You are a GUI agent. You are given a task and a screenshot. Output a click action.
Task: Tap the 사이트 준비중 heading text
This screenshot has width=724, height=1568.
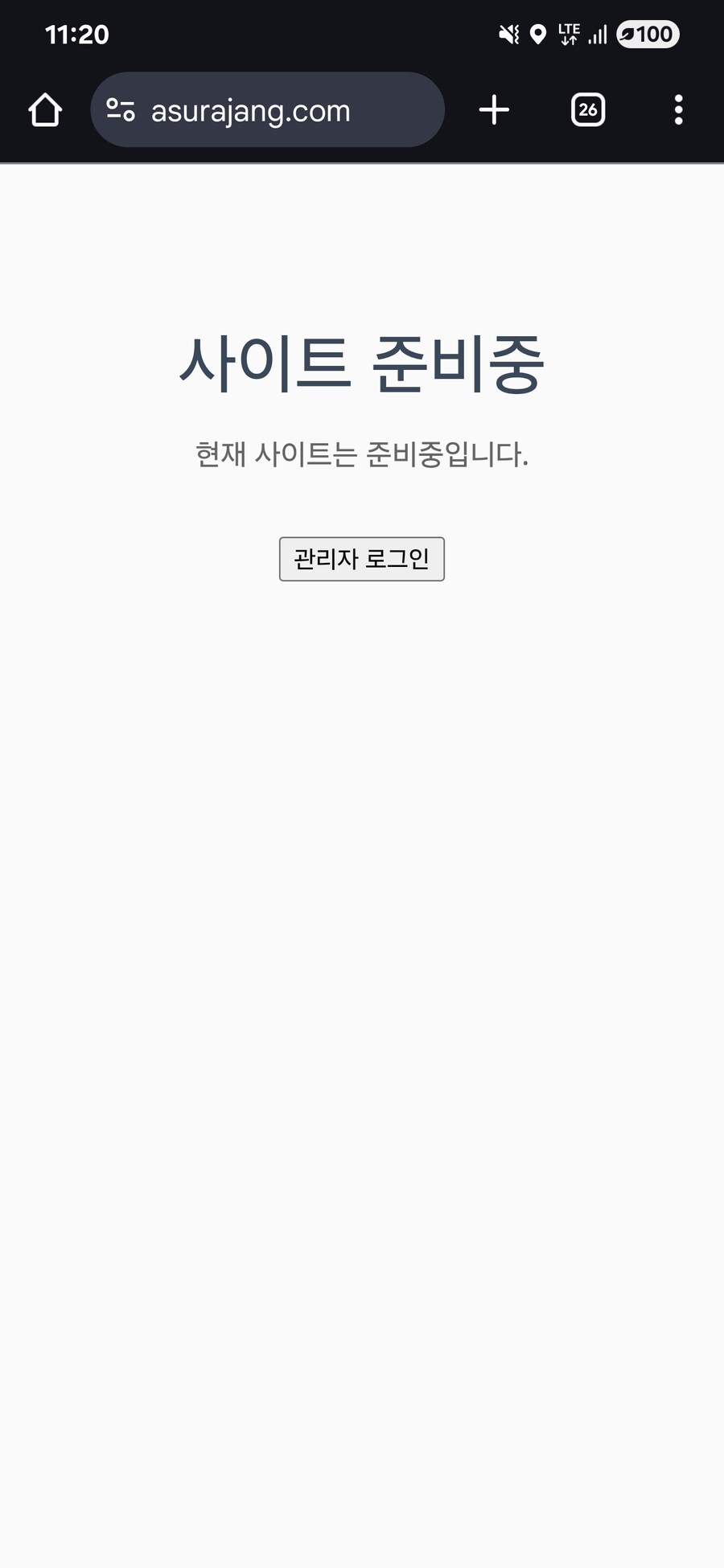pos(362,363)
